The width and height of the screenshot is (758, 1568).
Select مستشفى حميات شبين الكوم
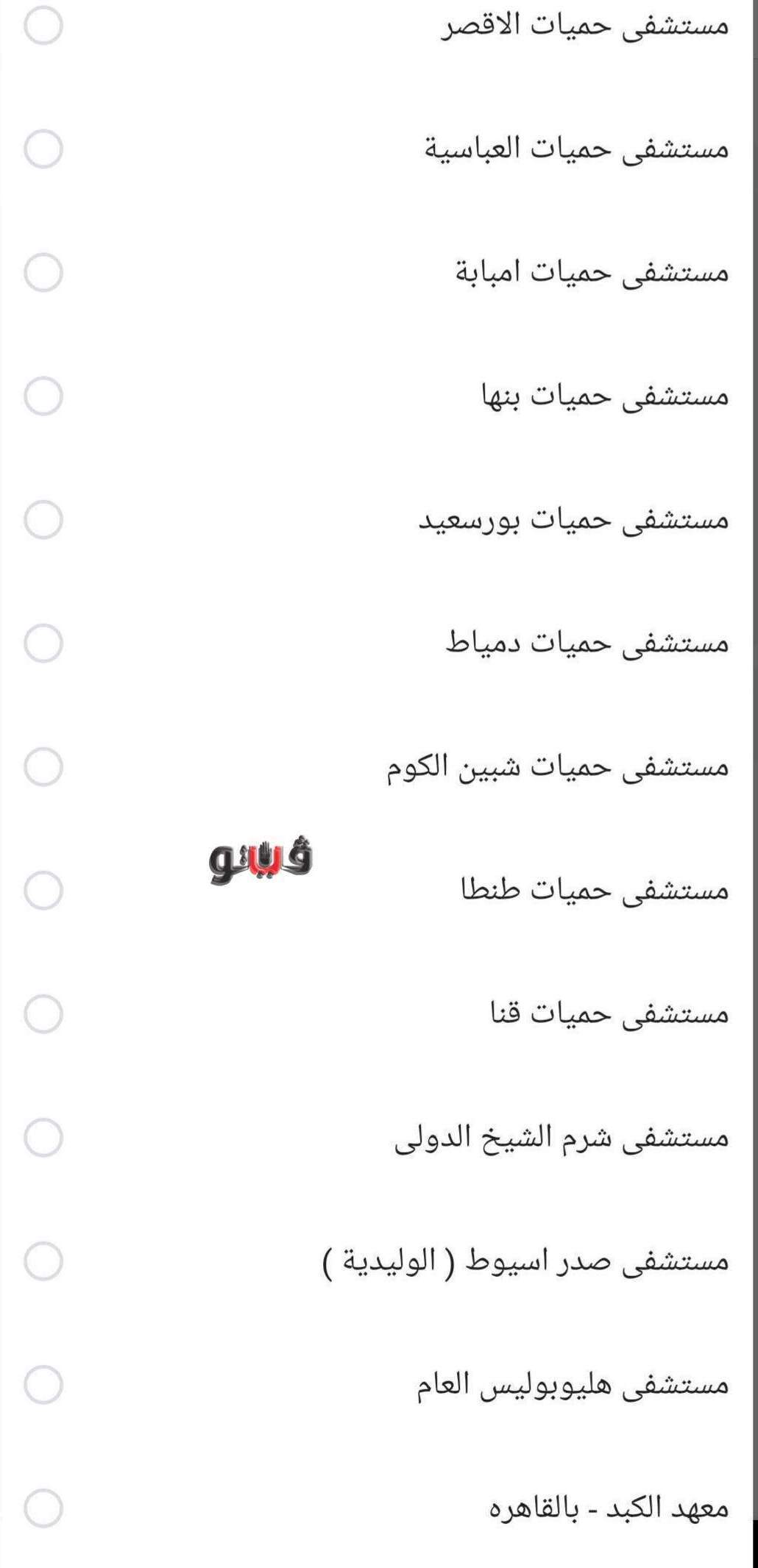pos(43,767)
